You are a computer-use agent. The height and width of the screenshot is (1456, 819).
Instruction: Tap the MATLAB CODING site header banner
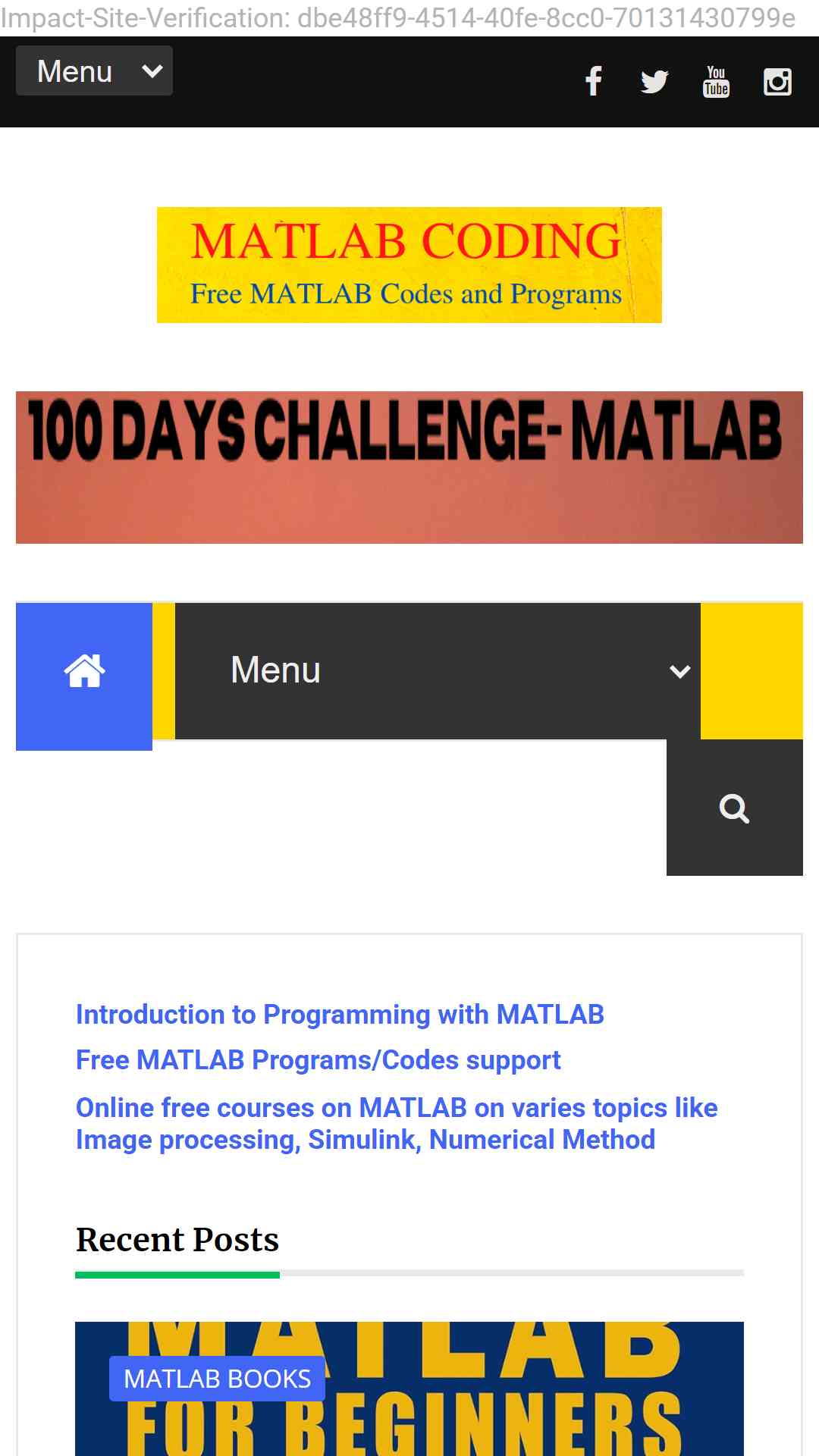point(409,265)
